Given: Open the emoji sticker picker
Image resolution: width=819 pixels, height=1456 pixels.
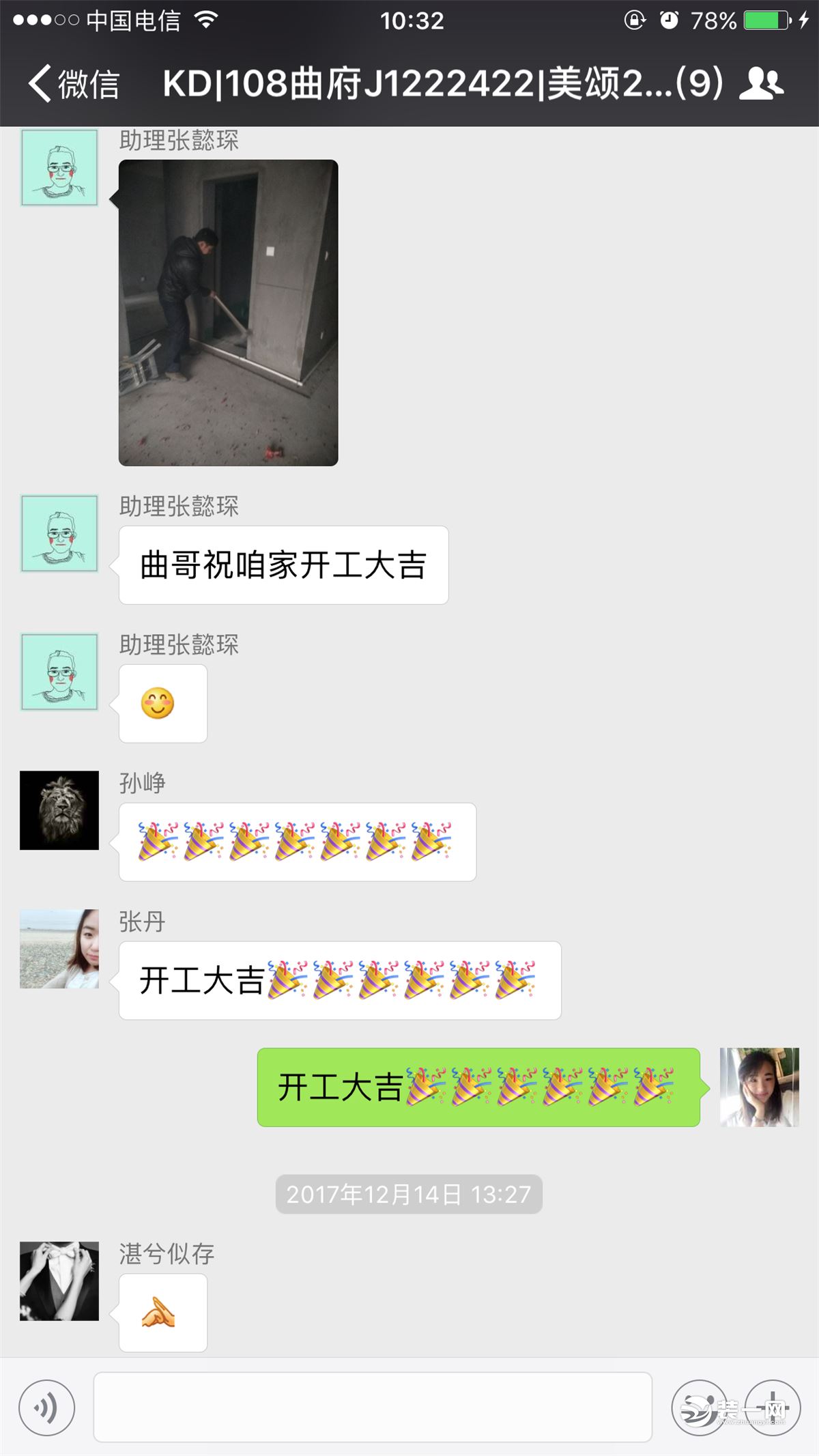Looking at the screenshot, I should pos(699,1407).
